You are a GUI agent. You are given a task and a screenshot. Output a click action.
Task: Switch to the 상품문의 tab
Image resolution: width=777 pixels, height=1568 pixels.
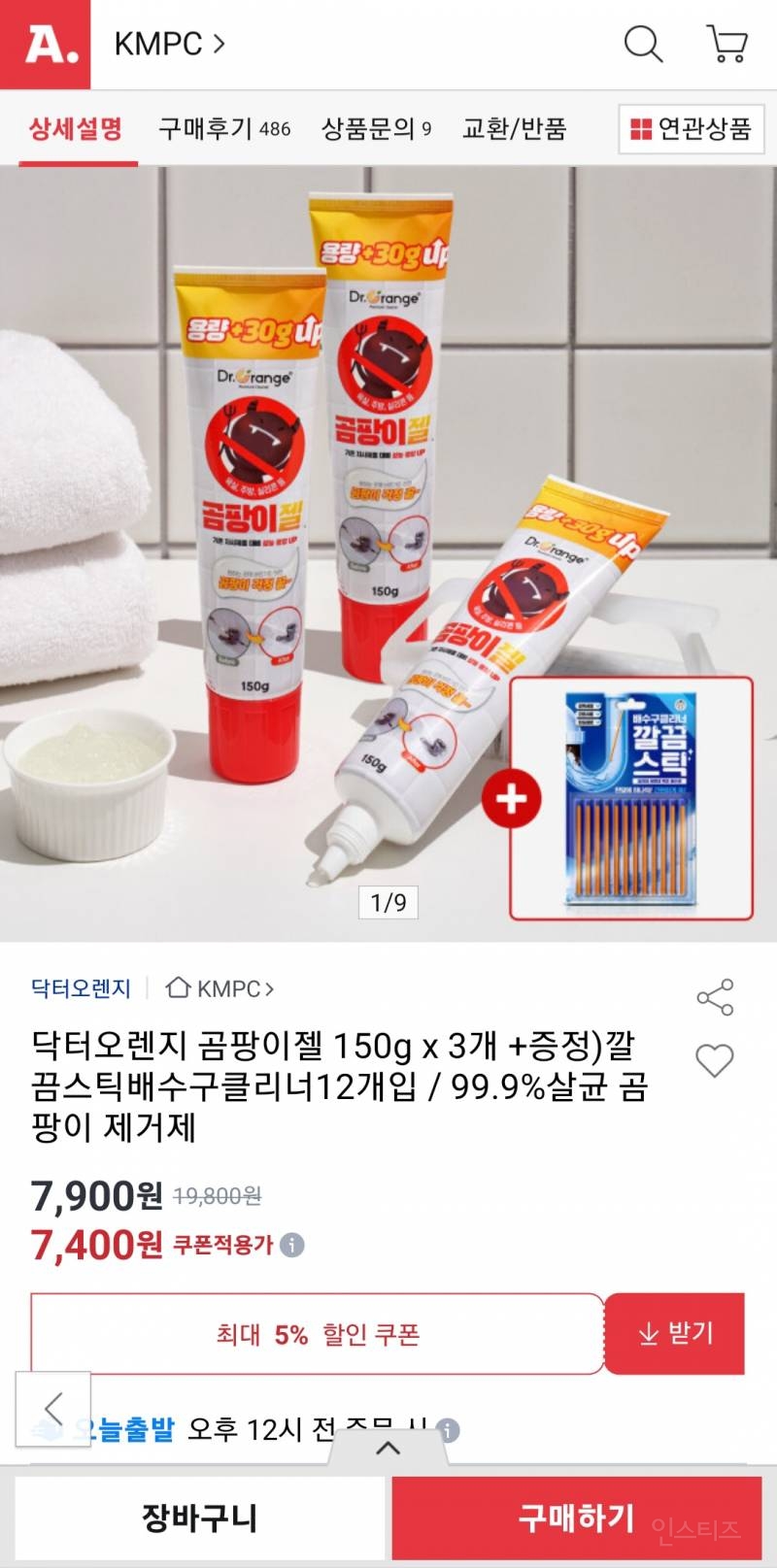coord(376,128)
